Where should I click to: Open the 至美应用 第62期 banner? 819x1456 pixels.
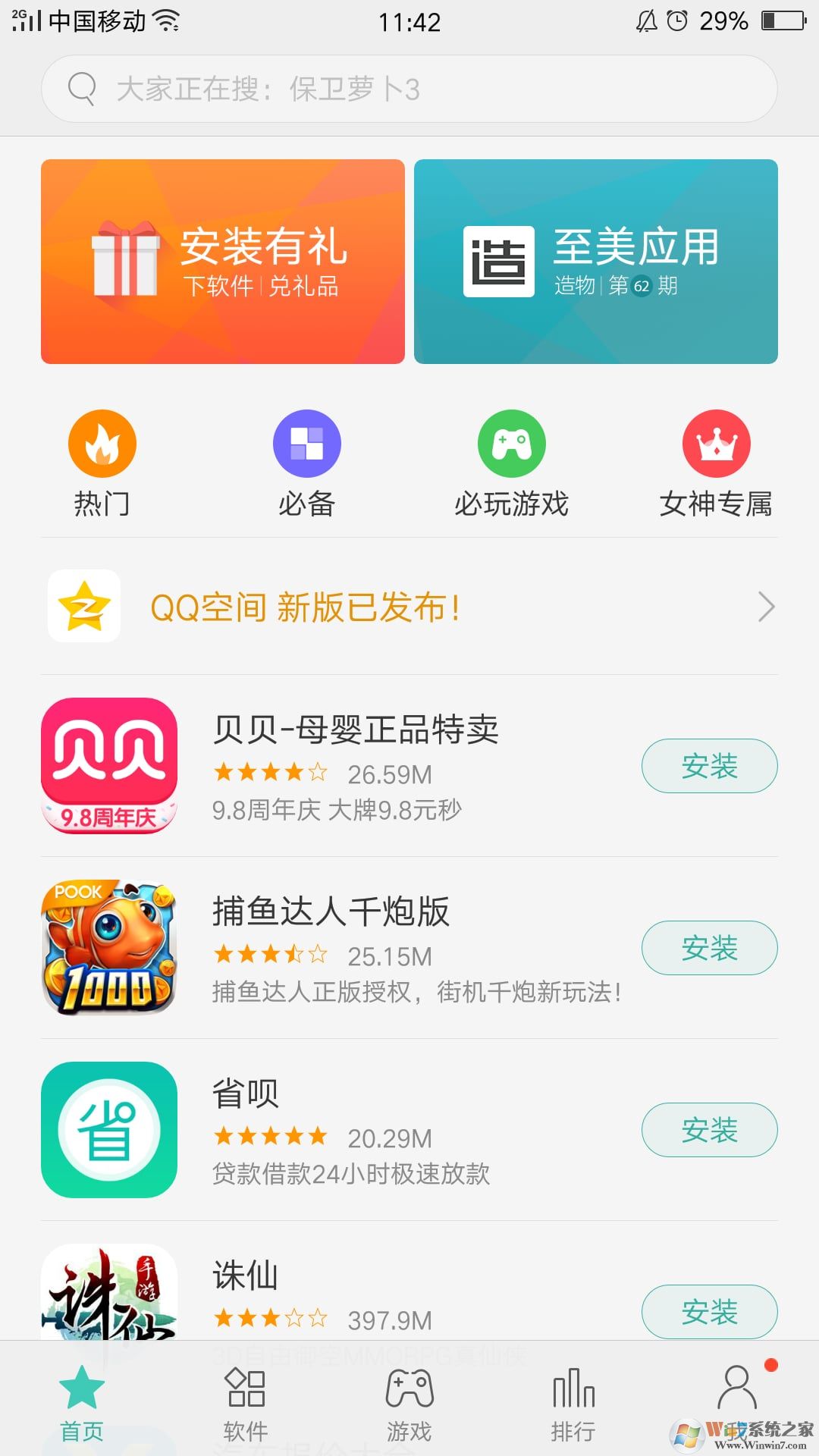pos(596,260)
